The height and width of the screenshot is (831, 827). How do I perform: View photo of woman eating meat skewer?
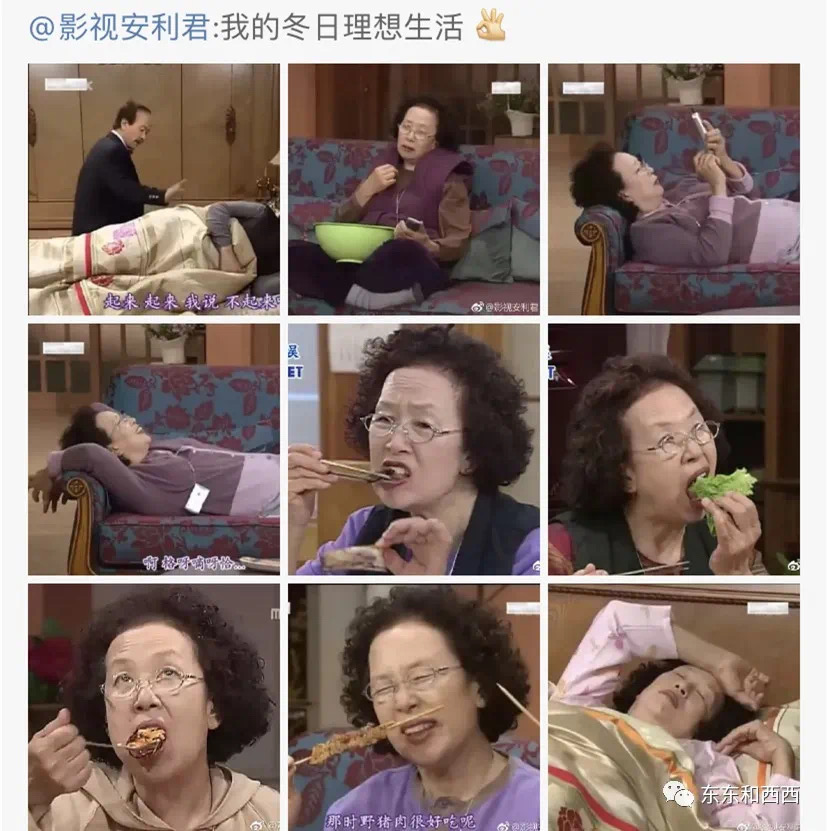[x=414, y=708]
